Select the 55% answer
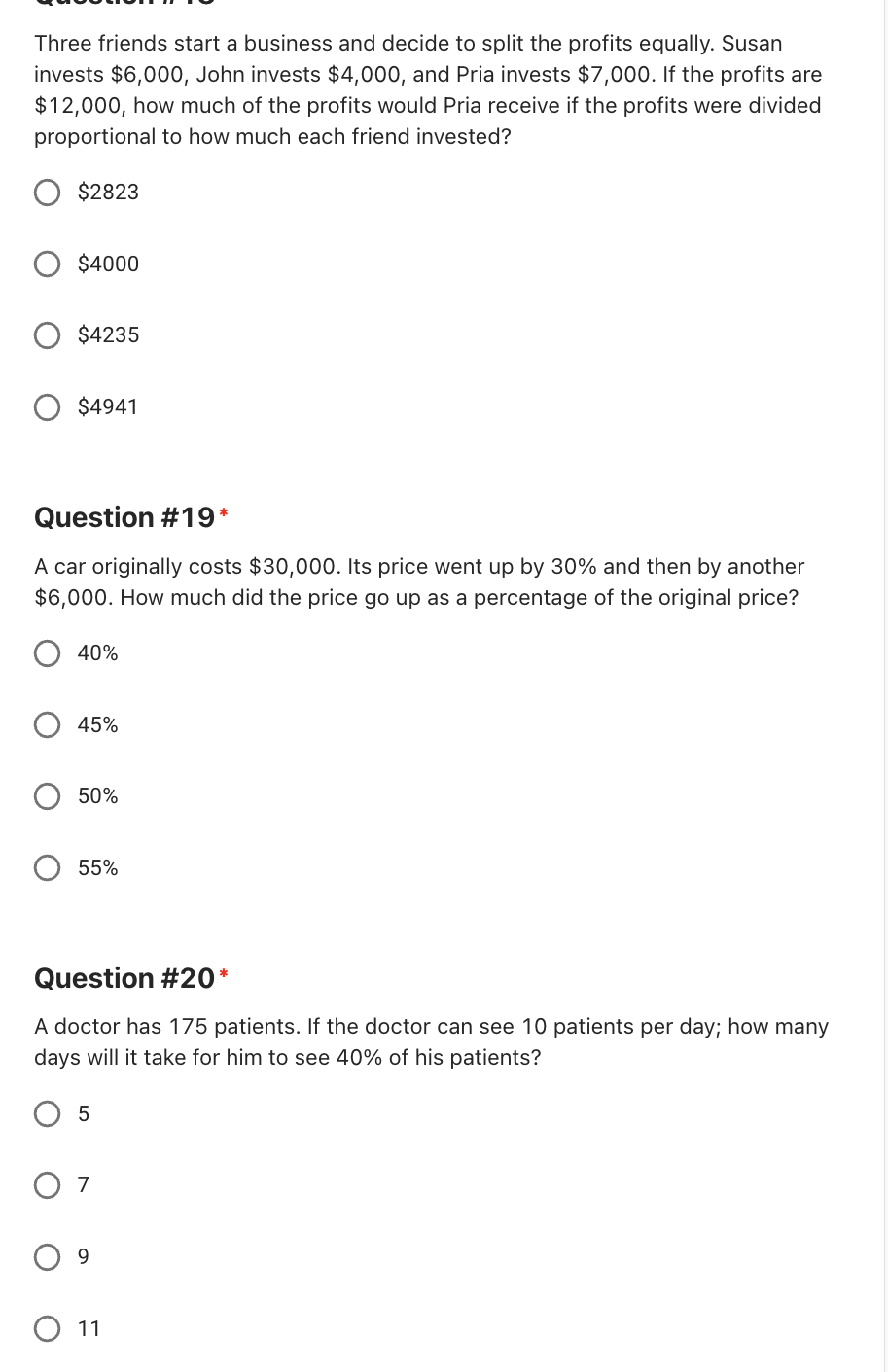Screen dimensions: 888x1372 click(x=48, y=868)
